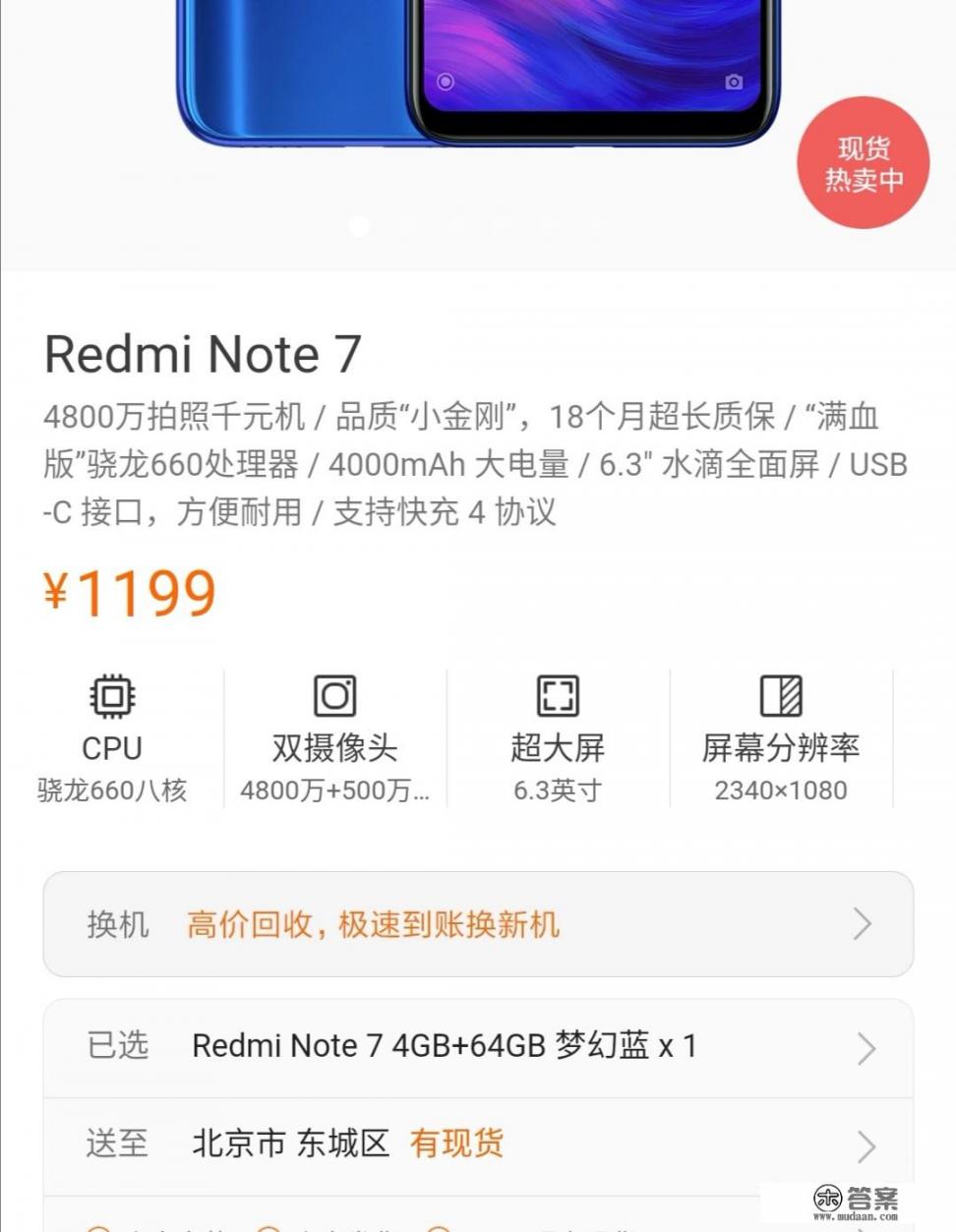
Task: Tap the 现货热卖中 red badge
Action: (863, 163)
